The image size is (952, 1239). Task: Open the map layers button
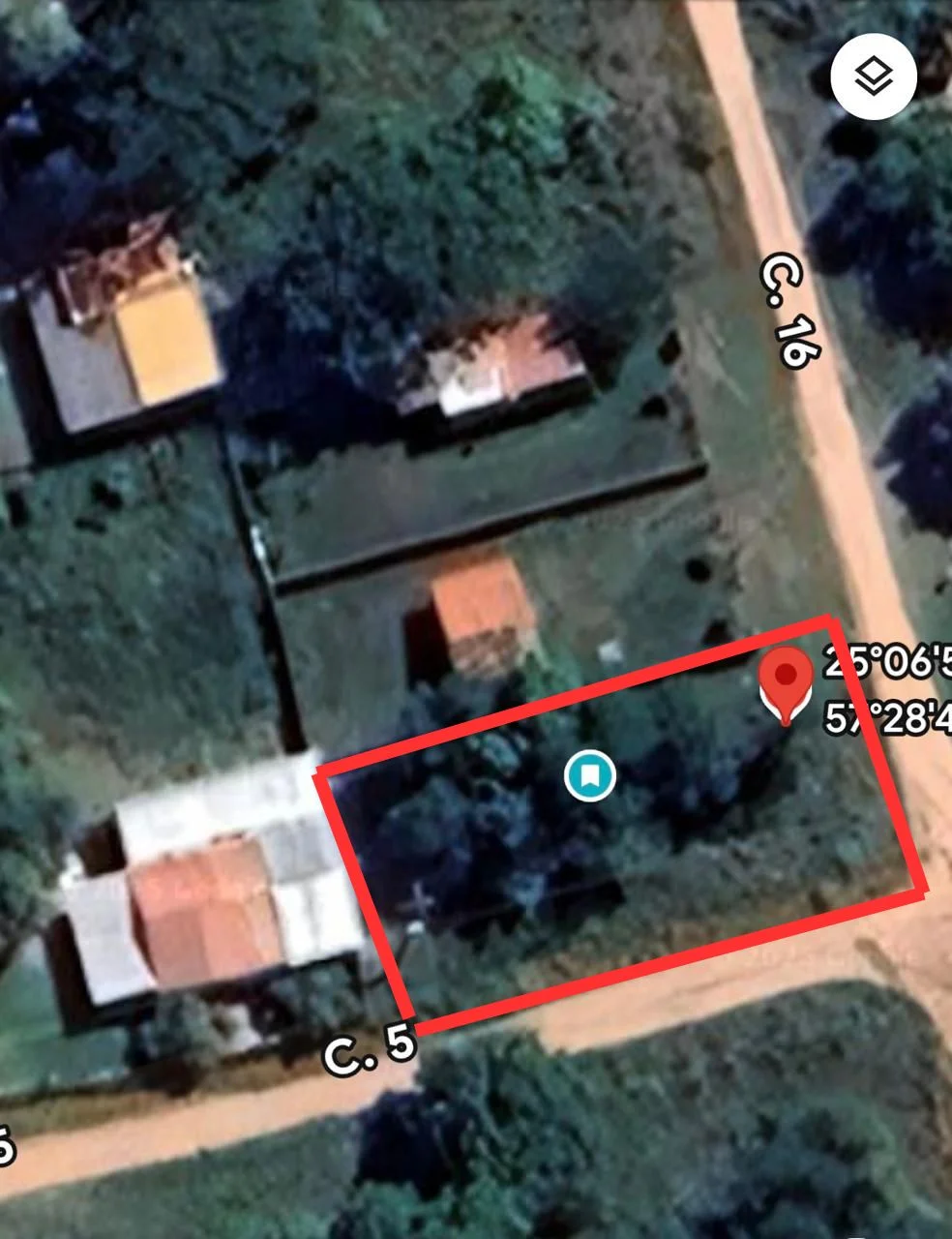(874, 77)
